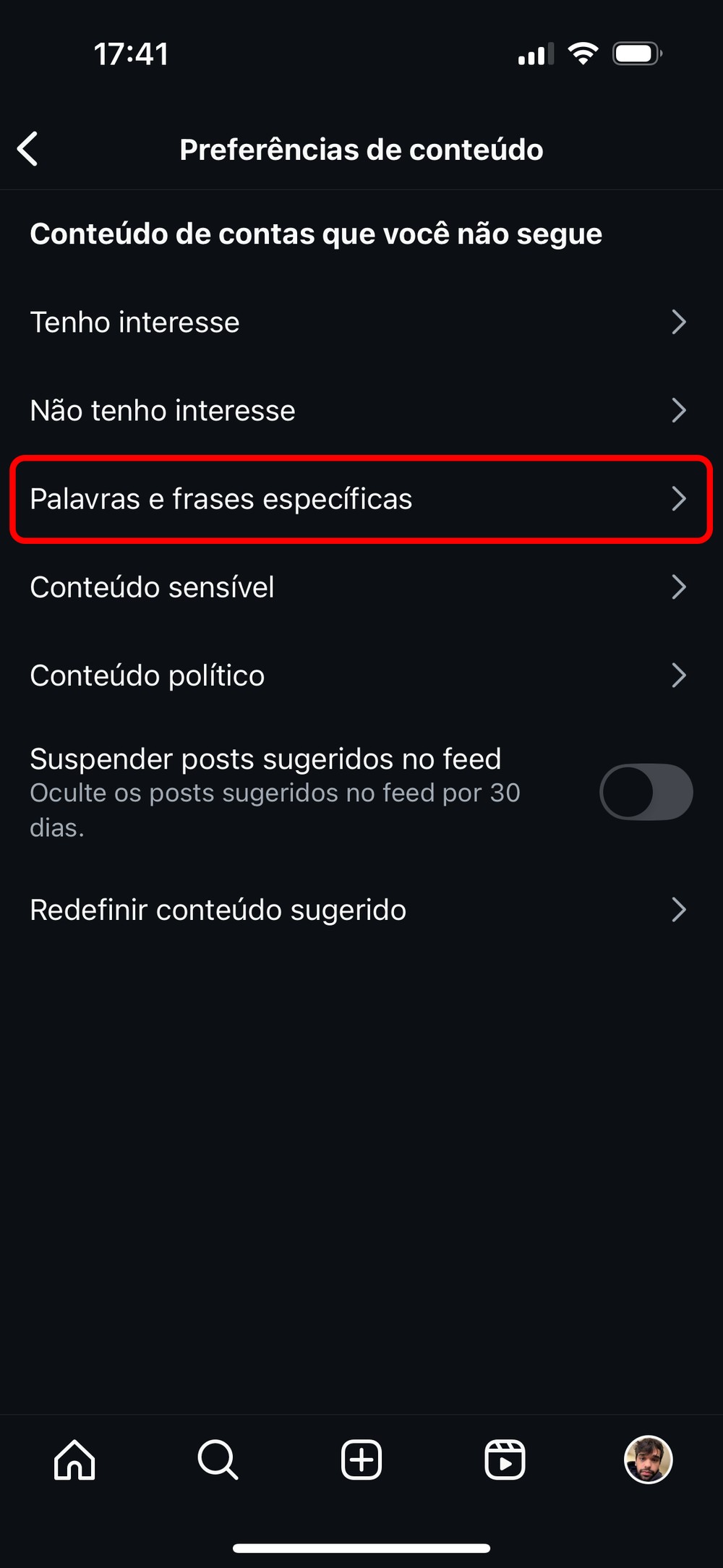Switch to the Home tab
This screenshot has width=723, height=1568.
point(74,1460)
